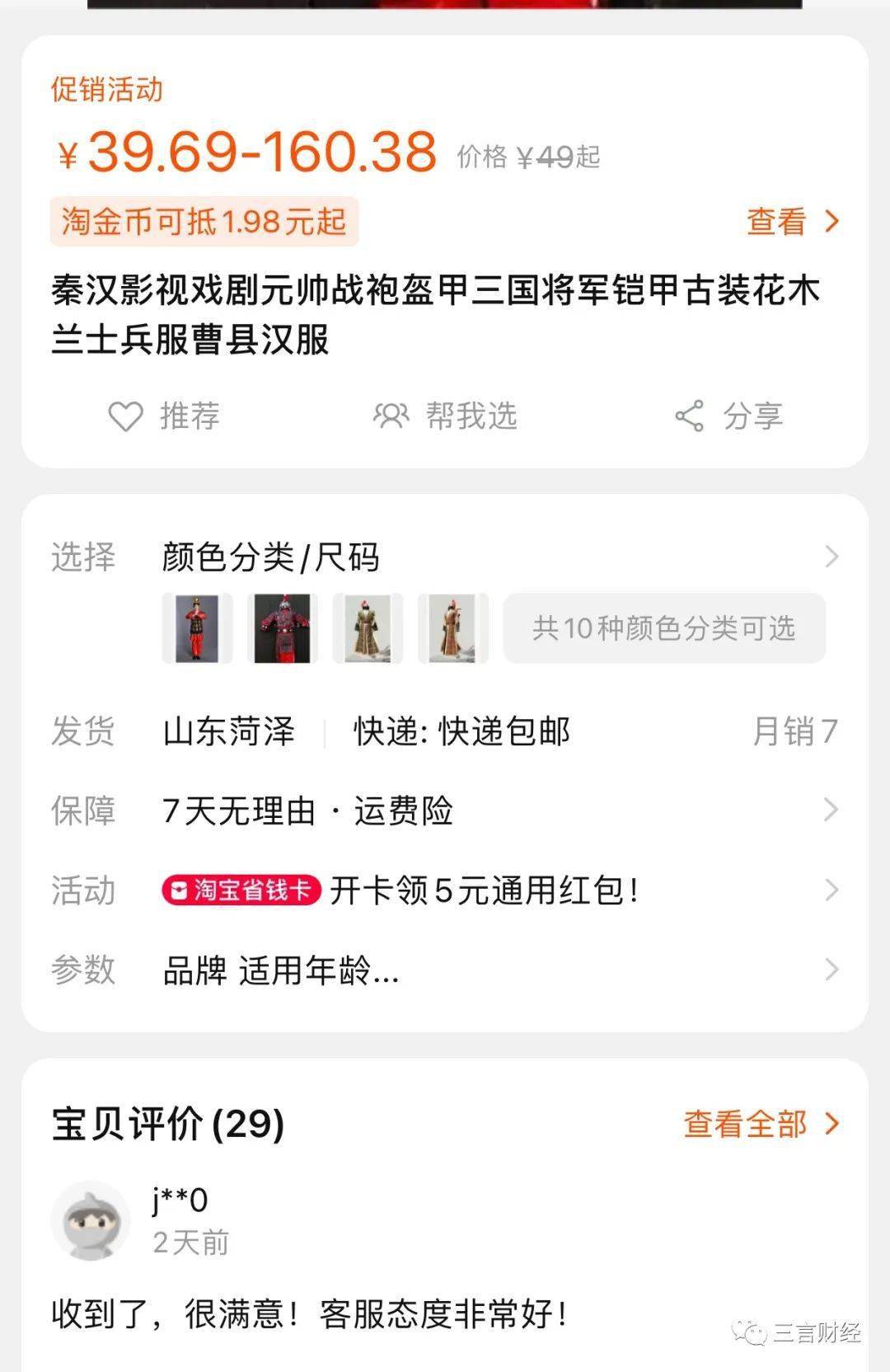This screenshot has width=890, height=1372.
Task: Tap 帮我选 to ask friends to choose
Action: pos(445,416)
